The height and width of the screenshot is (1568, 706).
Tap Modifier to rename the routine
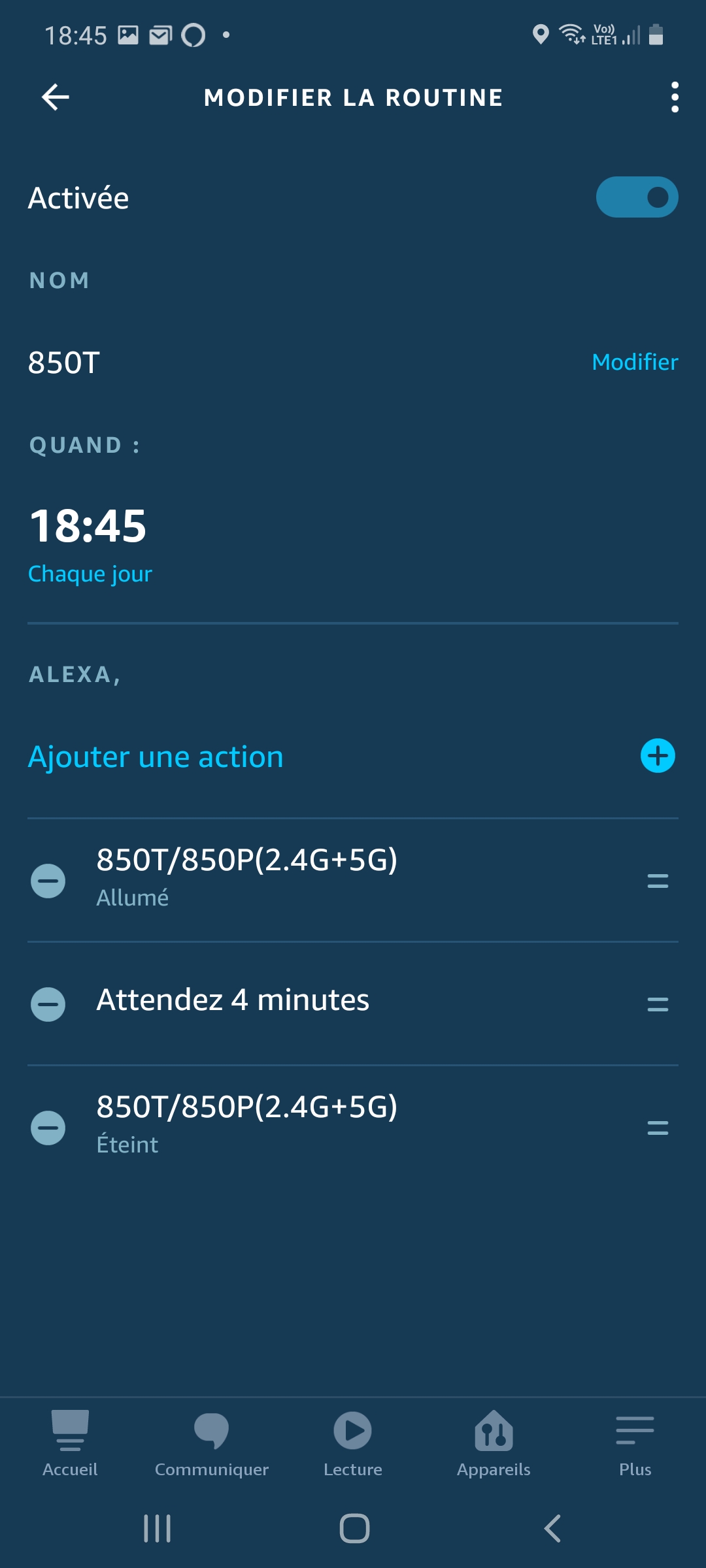click(635, 362)
